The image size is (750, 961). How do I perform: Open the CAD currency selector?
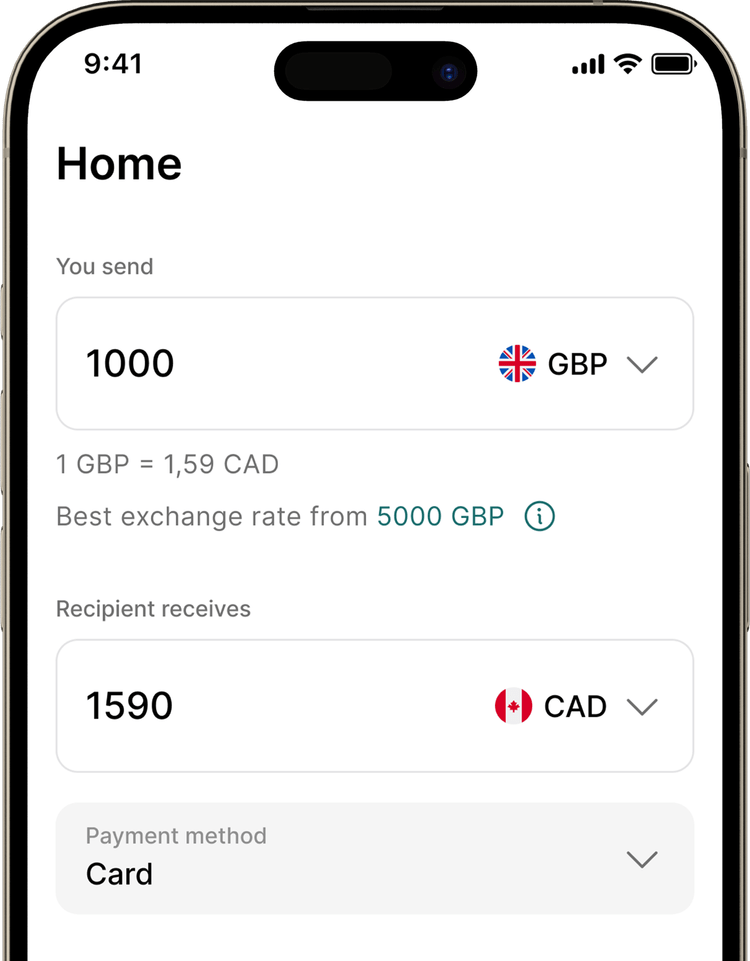576,706
